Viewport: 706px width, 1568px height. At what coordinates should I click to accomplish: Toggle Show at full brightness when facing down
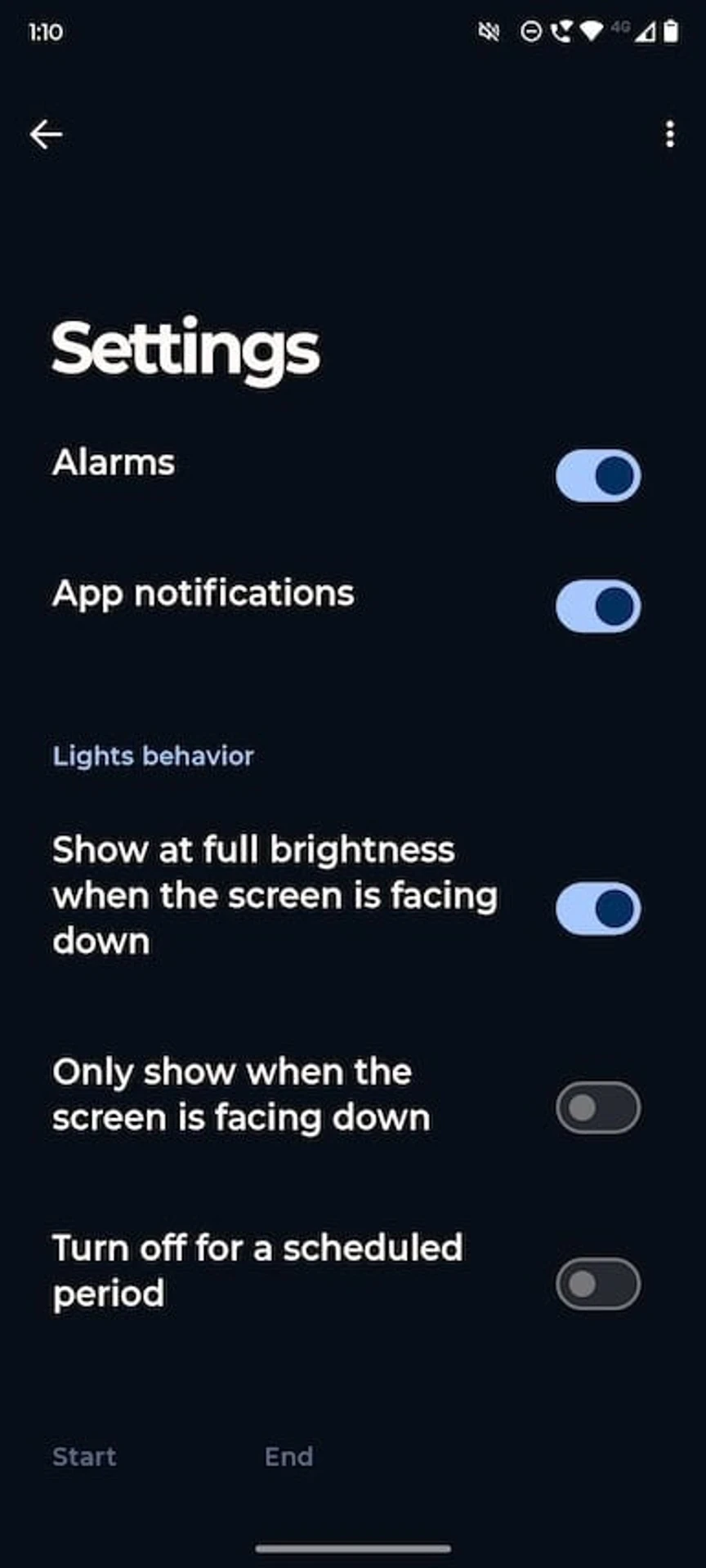click(597, 908)
